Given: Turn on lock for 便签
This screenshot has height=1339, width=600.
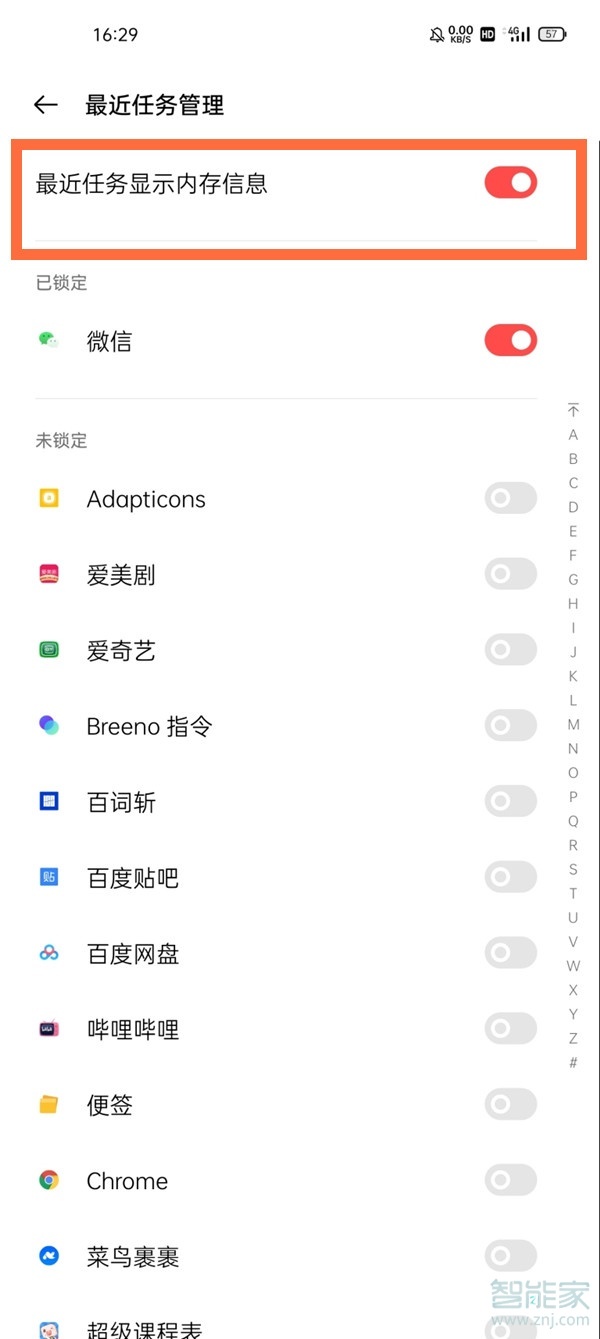Looking at the screenshot, I should (510, 1104).
